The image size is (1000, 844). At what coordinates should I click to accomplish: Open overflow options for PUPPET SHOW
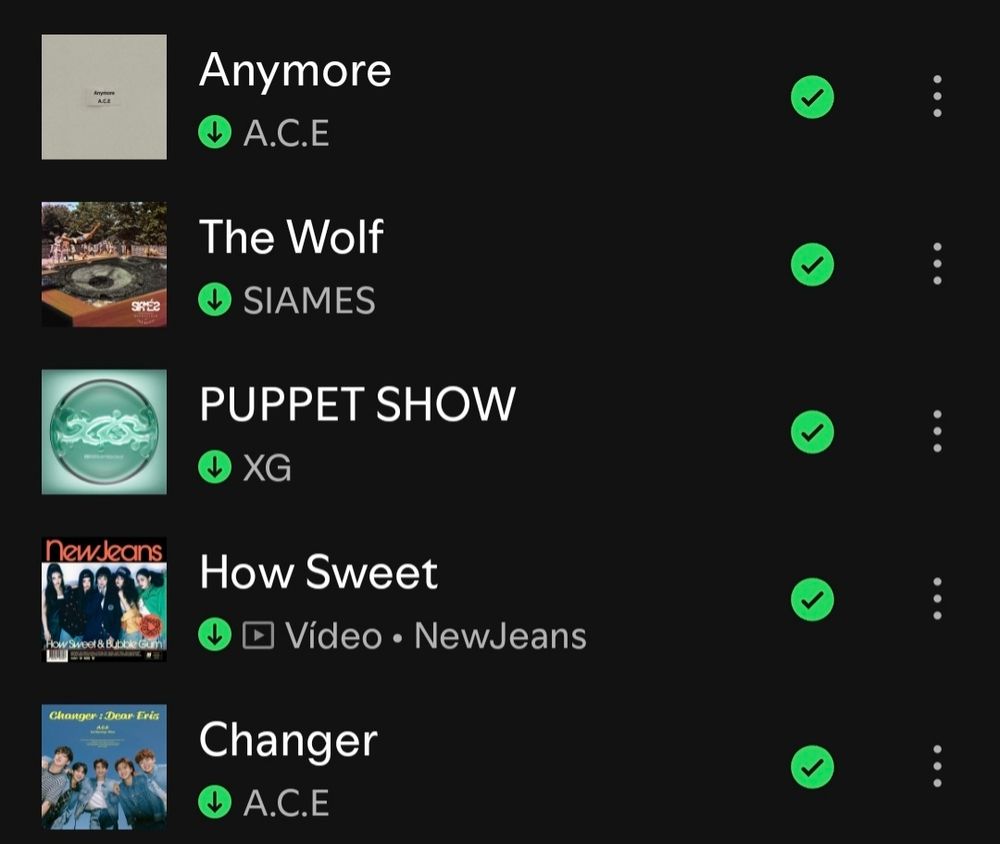point(937,431)
